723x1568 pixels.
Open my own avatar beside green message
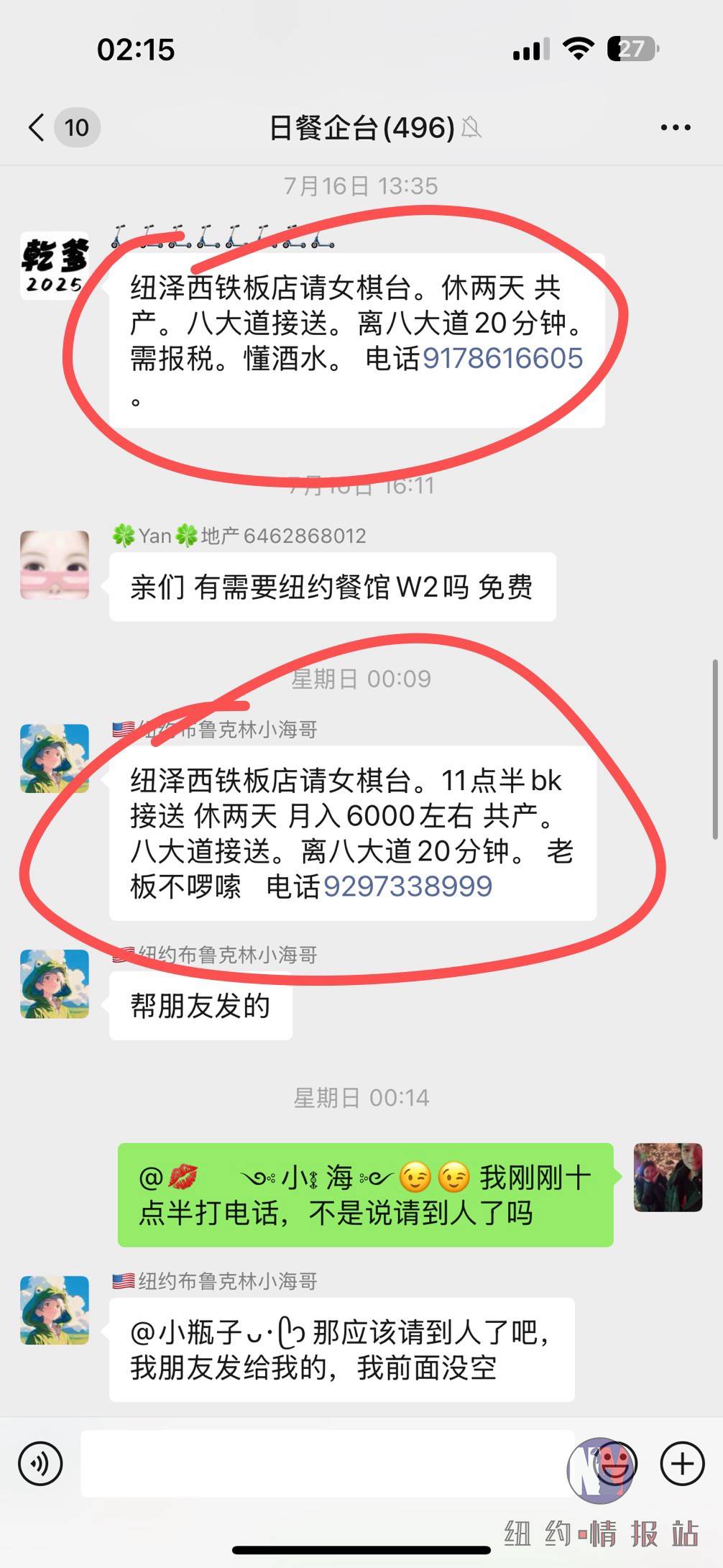tap(668, 1178)
